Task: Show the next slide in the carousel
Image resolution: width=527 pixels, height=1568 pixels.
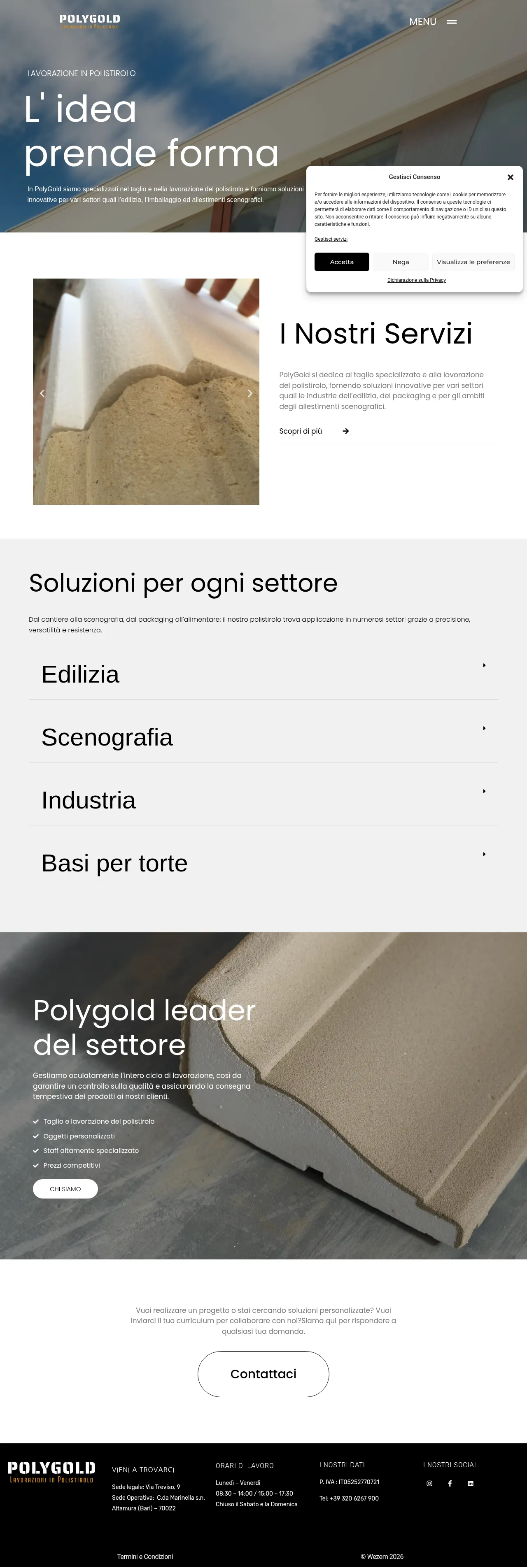Action: coord(250,393)
